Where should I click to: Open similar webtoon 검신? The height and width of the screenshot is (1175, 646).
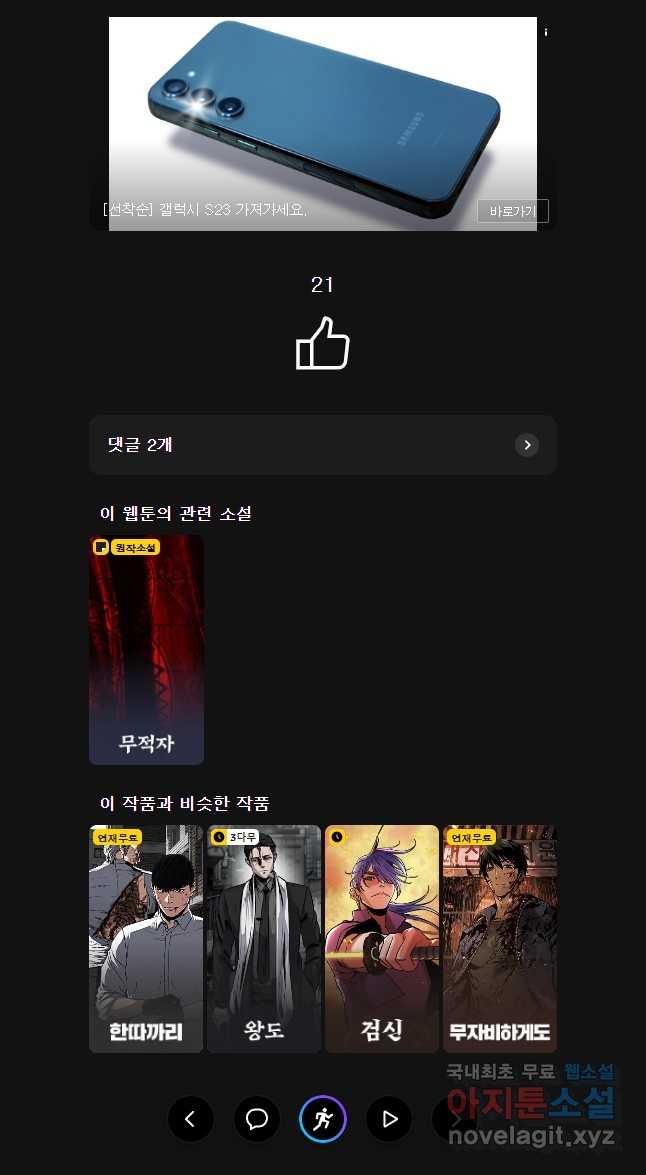pyautogui.click(x=382, y=938)
